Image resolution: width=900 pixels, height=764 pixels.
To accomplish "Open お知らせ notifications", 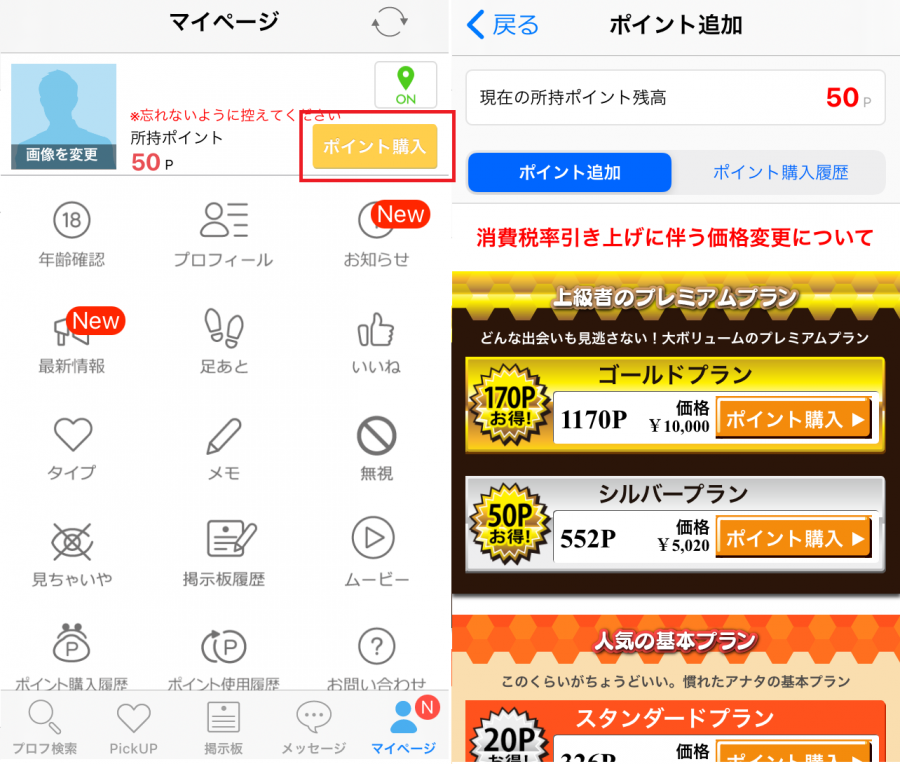I will [377, 235].
